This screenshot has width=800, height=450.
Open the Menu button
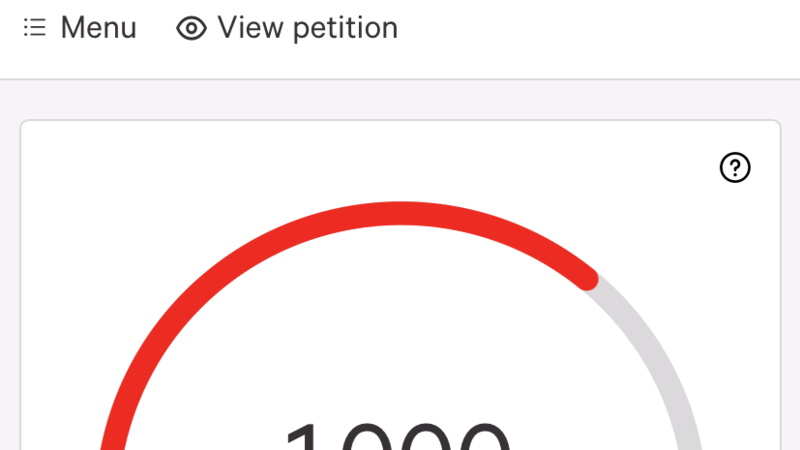(x=80, y=28)
